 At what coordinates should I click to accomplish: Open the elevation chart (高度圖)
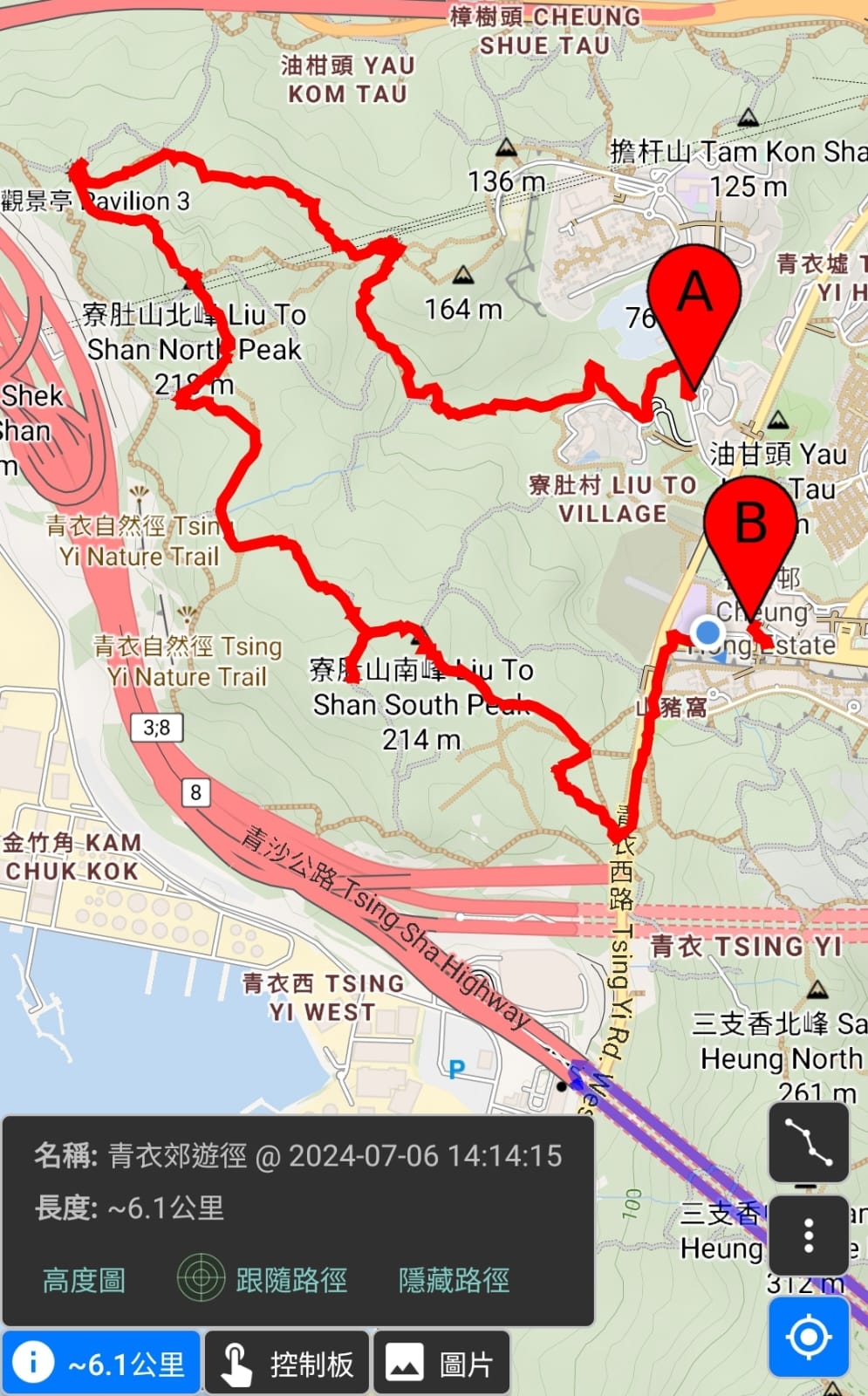pos(84,1280)
